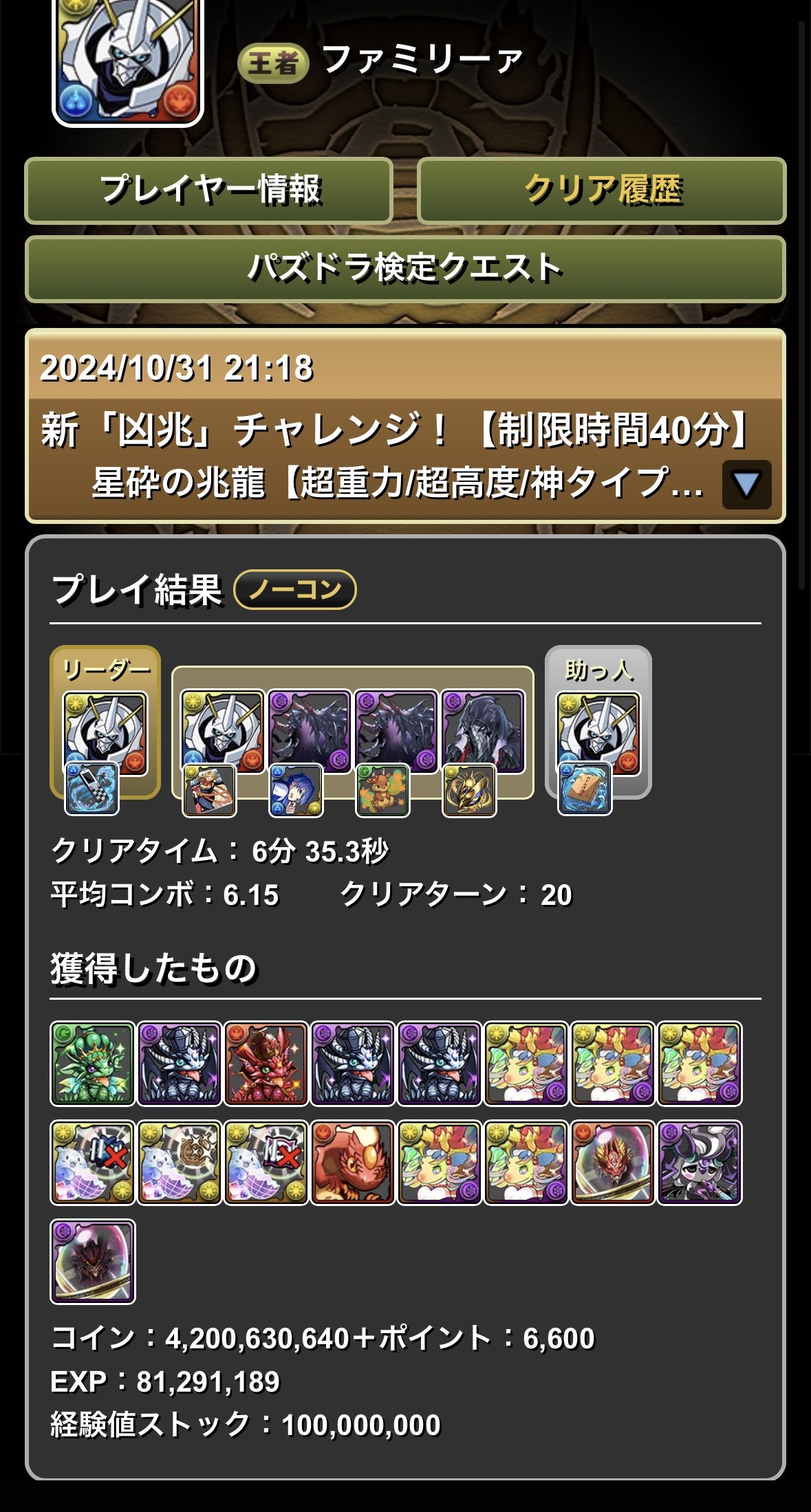The width and height of the screenshot is (811, 1512).
Task: Expand the clear-history dungeon dropdown arrow
Action: 746,485
